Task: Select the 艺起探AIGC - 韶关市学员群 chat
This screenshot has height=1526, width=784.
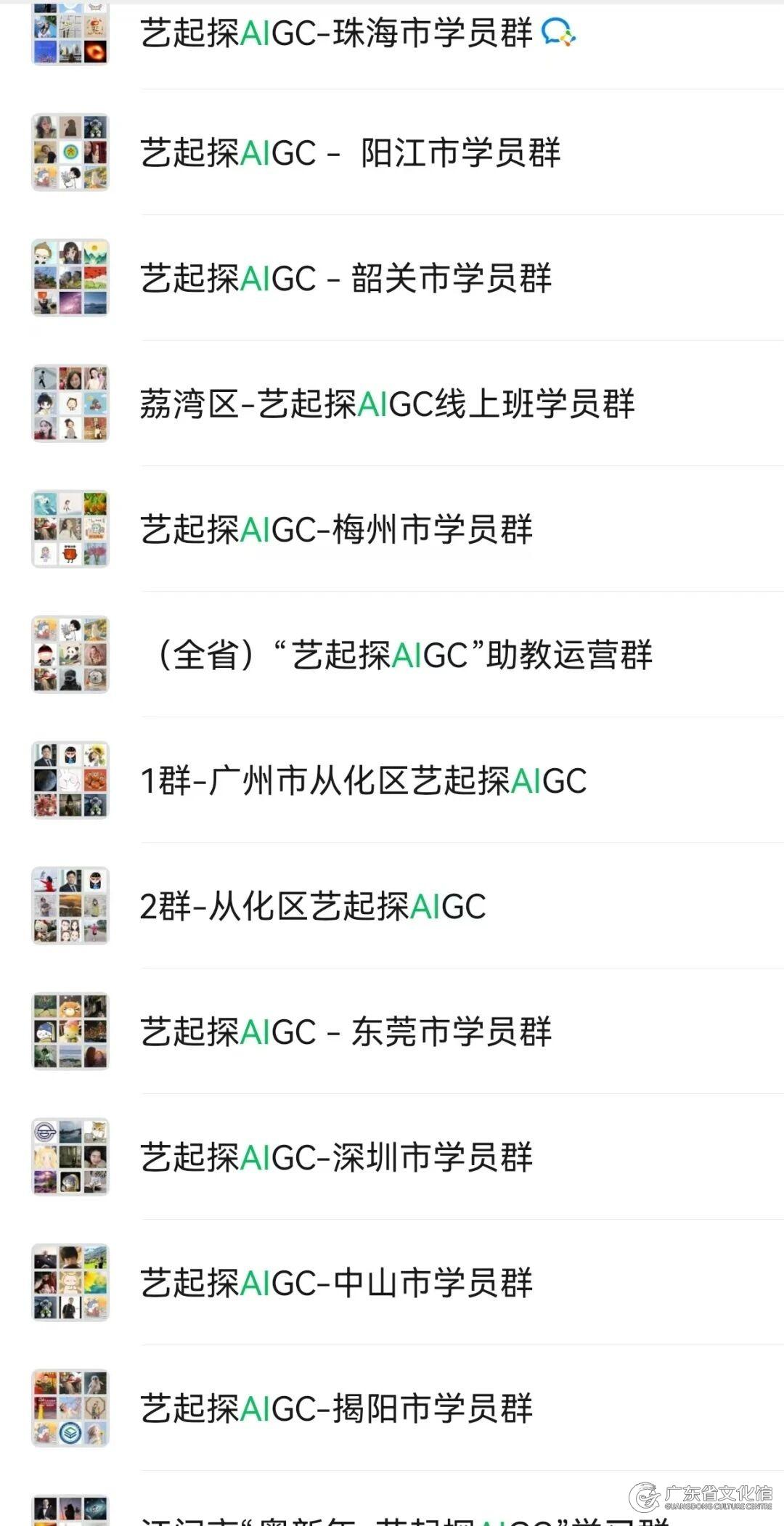Action: (x=346, y=279)
